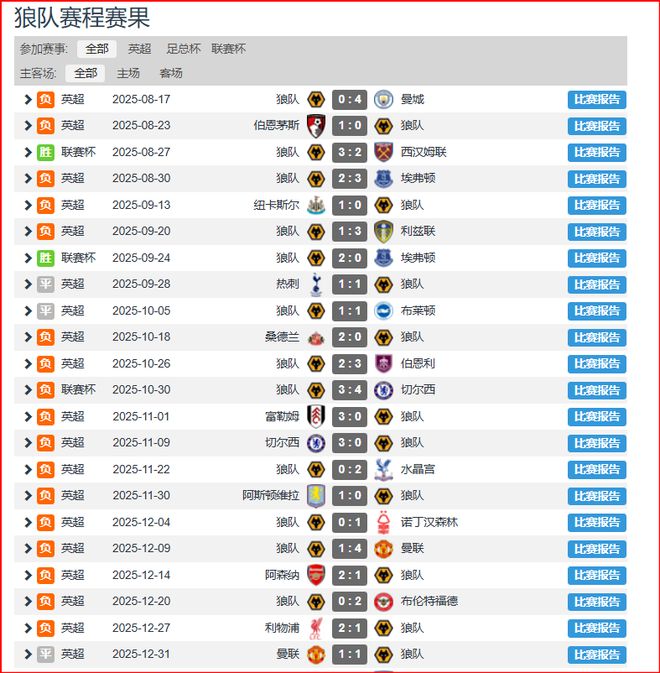Show only 主场 matches

tap(128, 73)
